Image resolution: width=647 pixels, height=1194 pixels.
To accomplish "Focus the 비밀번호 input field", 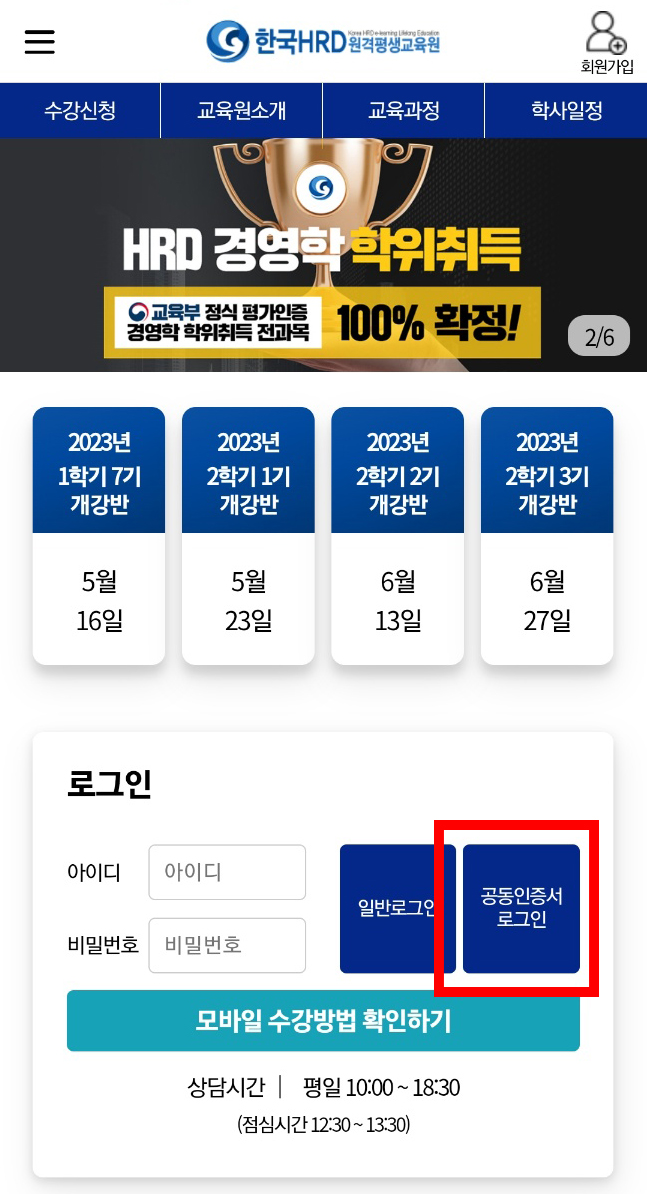I will 227,945.
